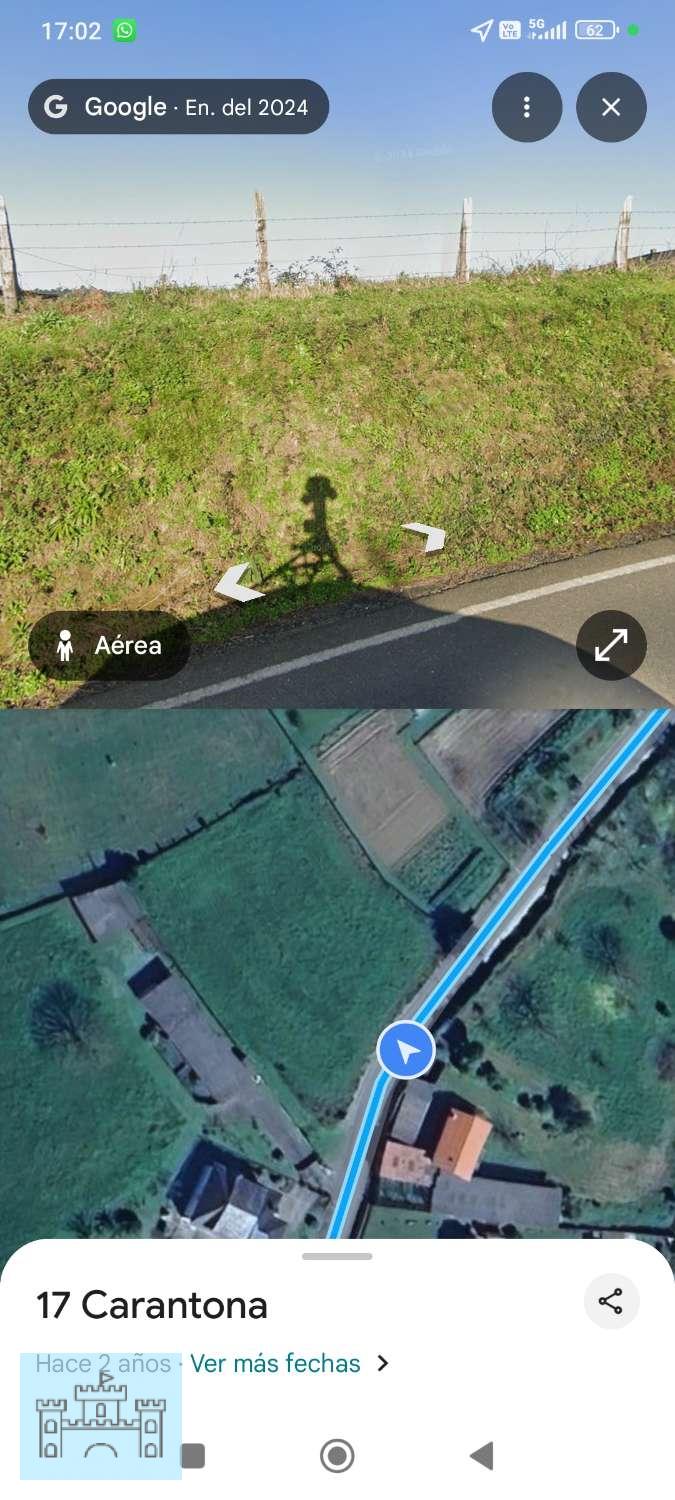Expand Street View to full screen
675x1500 pixels.
pyautogui.click(x=611, y=645)
